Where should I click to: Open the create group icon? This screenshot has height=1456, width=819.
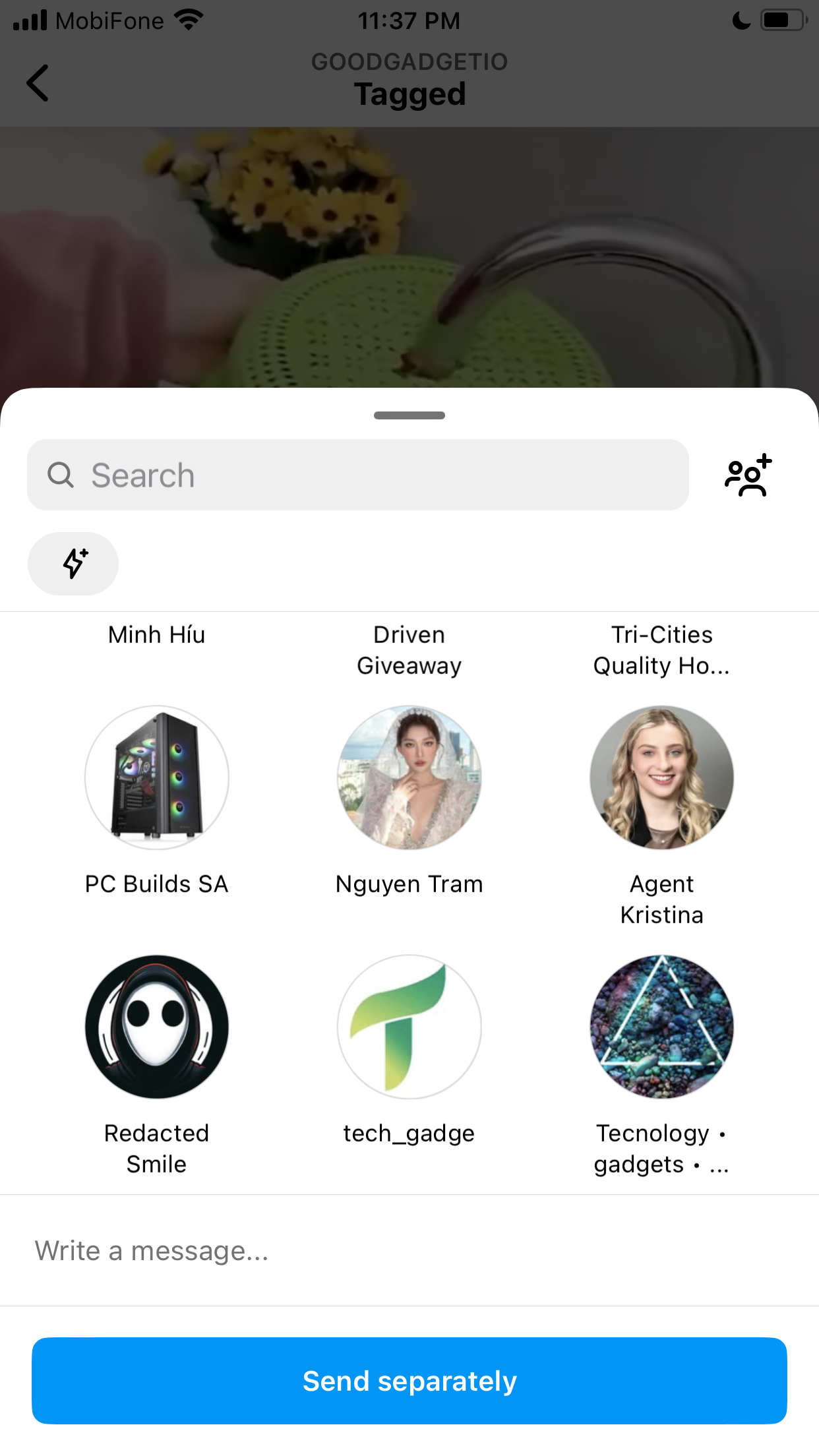point(748,475)
